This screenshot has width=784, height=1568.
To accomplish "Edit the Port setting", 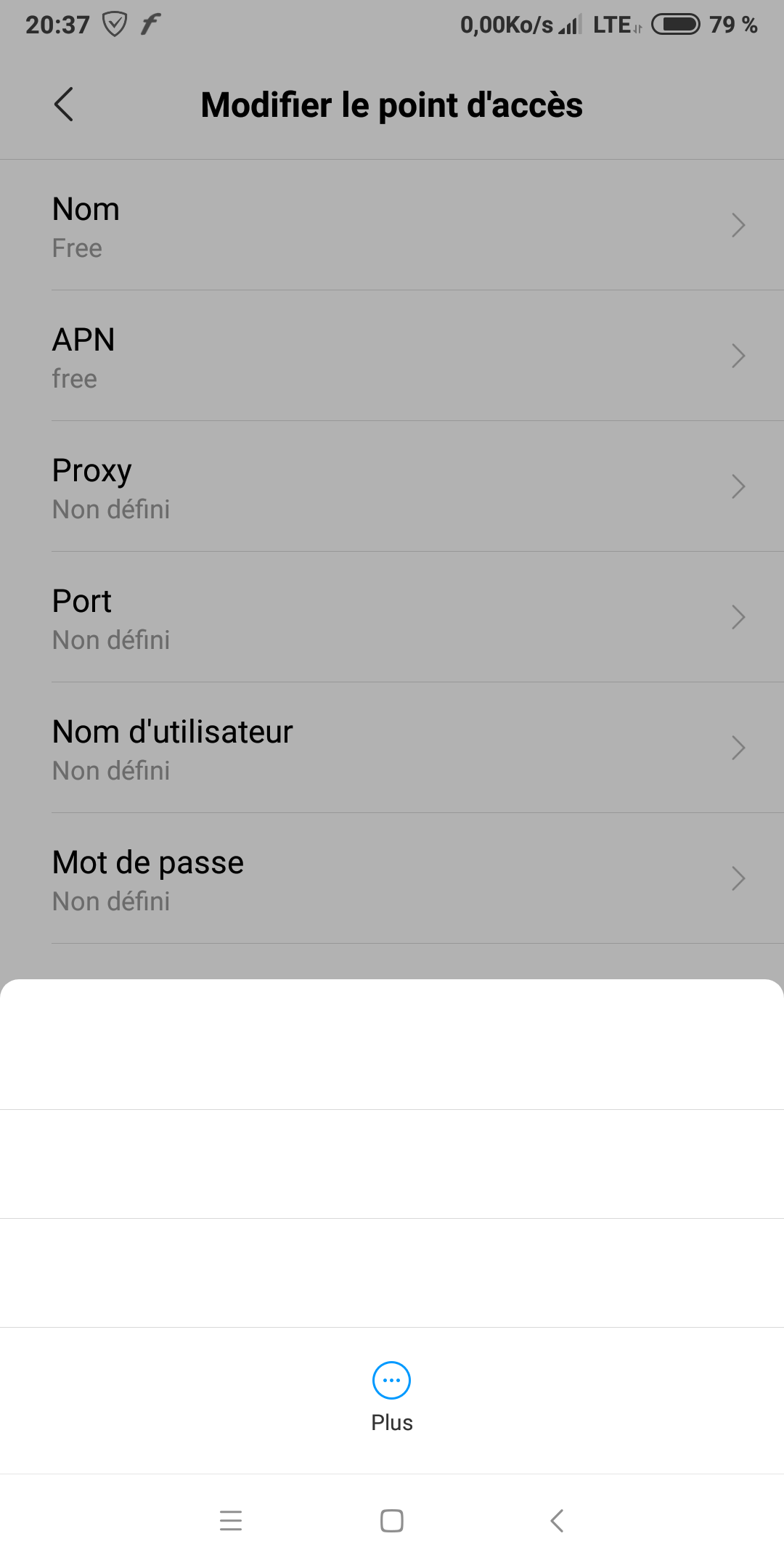I will [392, 618].
